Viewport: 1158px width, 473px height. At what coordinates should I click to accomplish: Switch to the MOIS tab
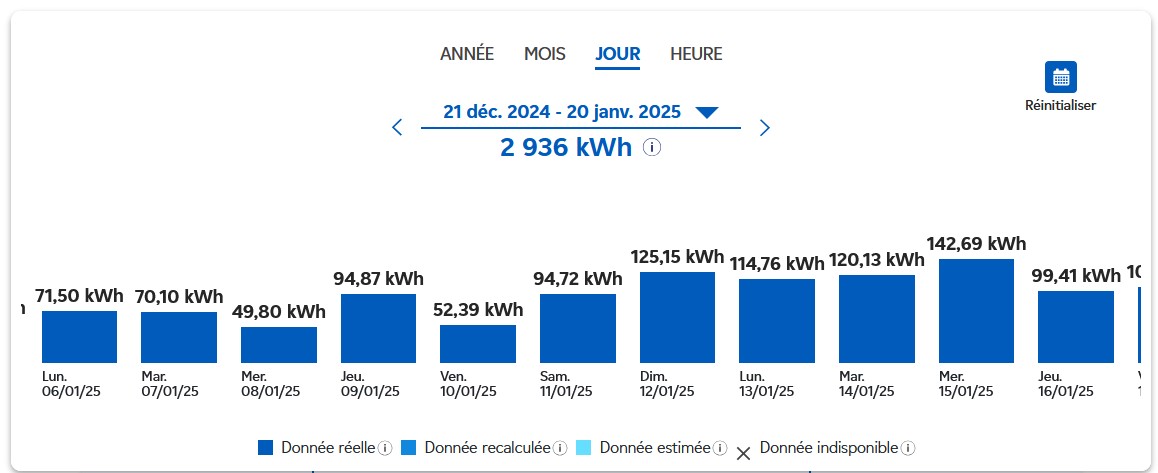click(x=545, y=54)
